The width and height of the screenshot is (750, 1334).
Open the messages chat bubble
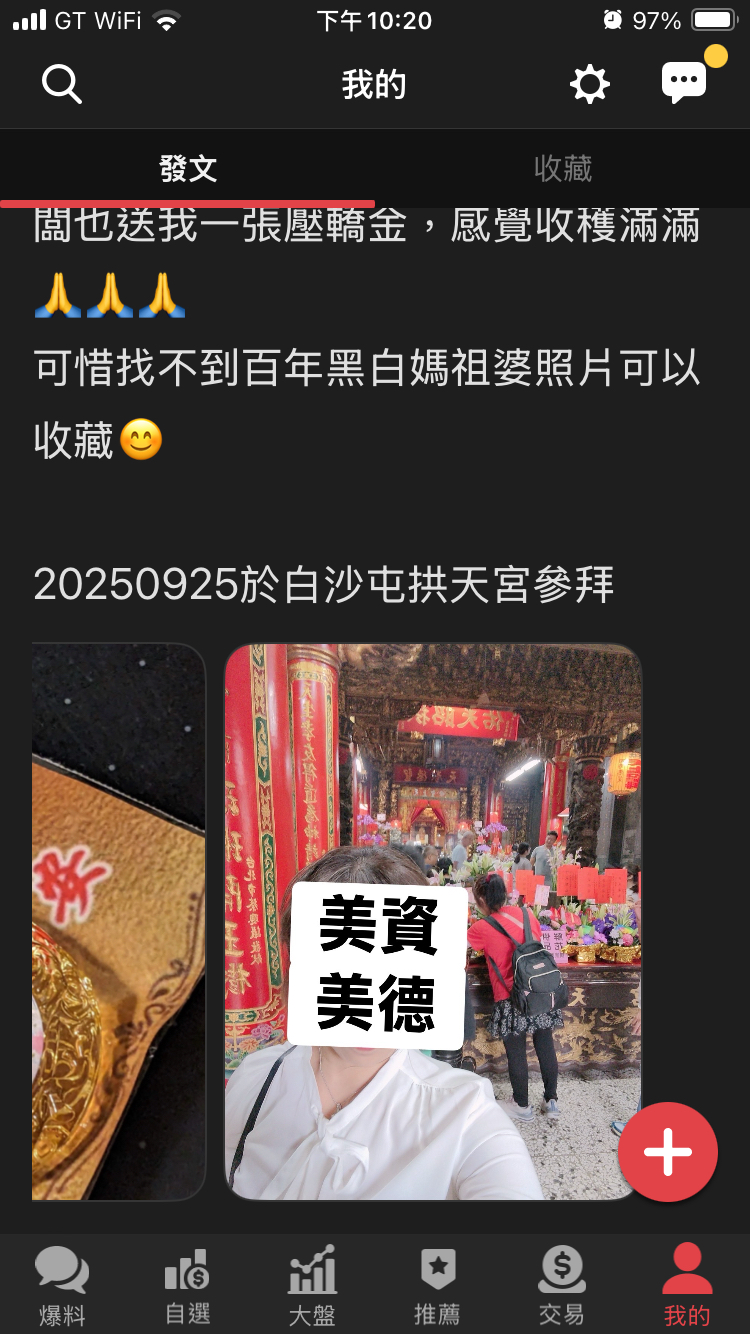(x=685, y=83)
